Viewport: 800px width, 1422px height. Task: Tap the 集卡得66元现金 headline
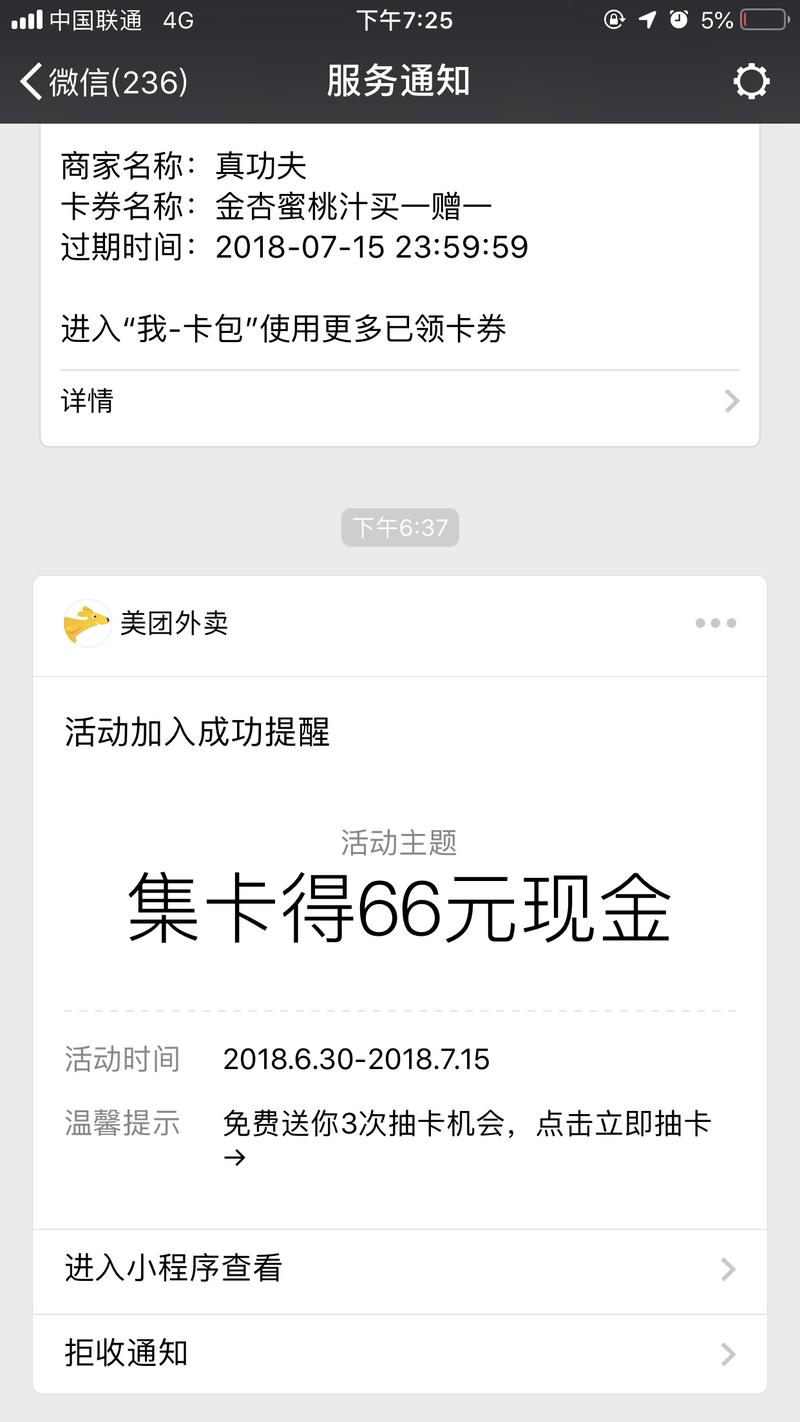click(x=400, y=908)
